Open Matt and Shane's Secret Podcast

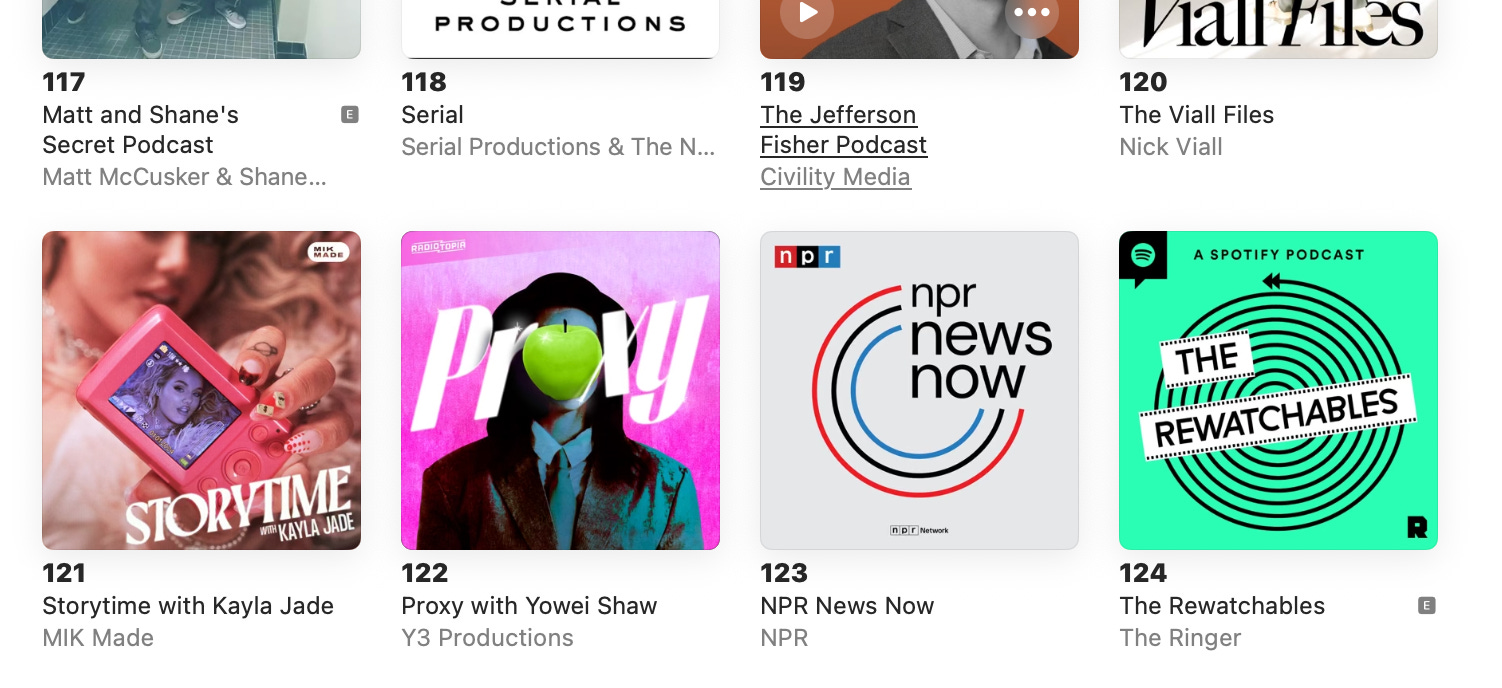[x=140, y=130]
